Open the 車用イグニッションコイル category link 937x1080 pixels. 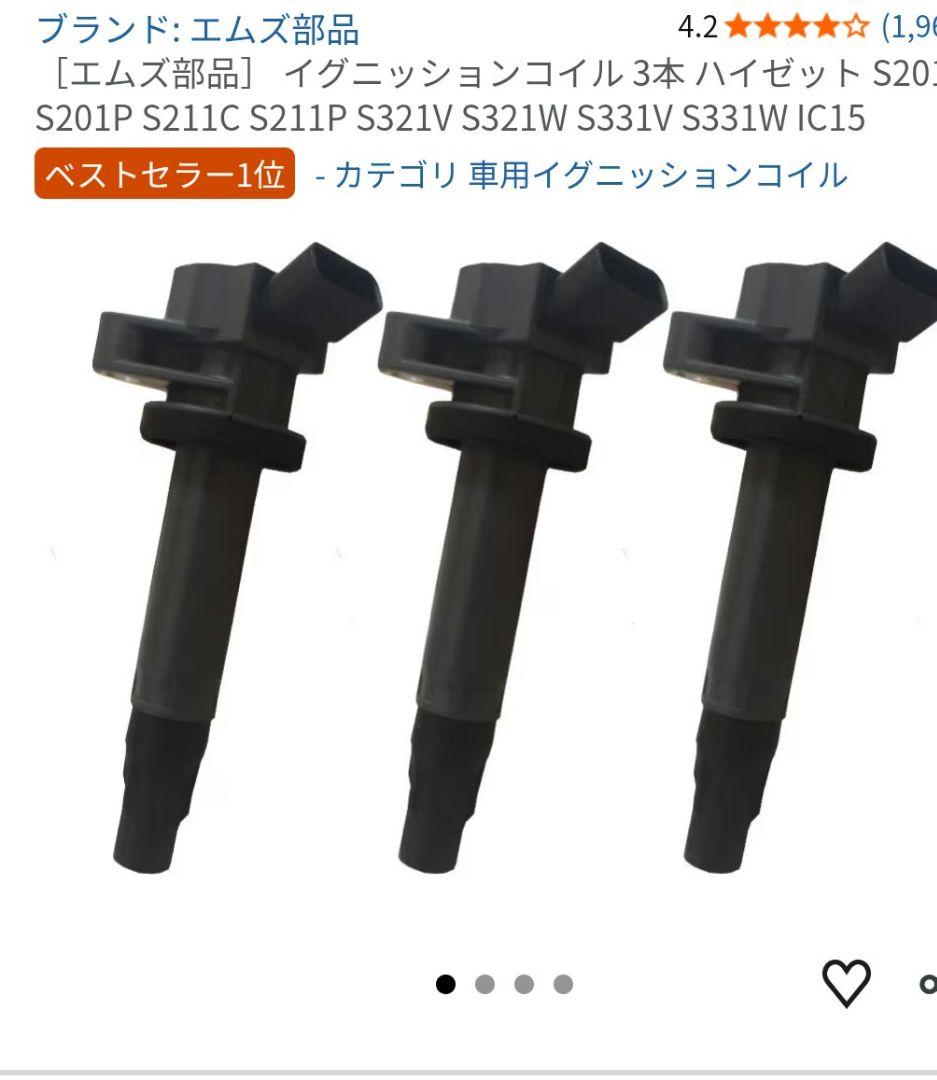coord(590,175)
